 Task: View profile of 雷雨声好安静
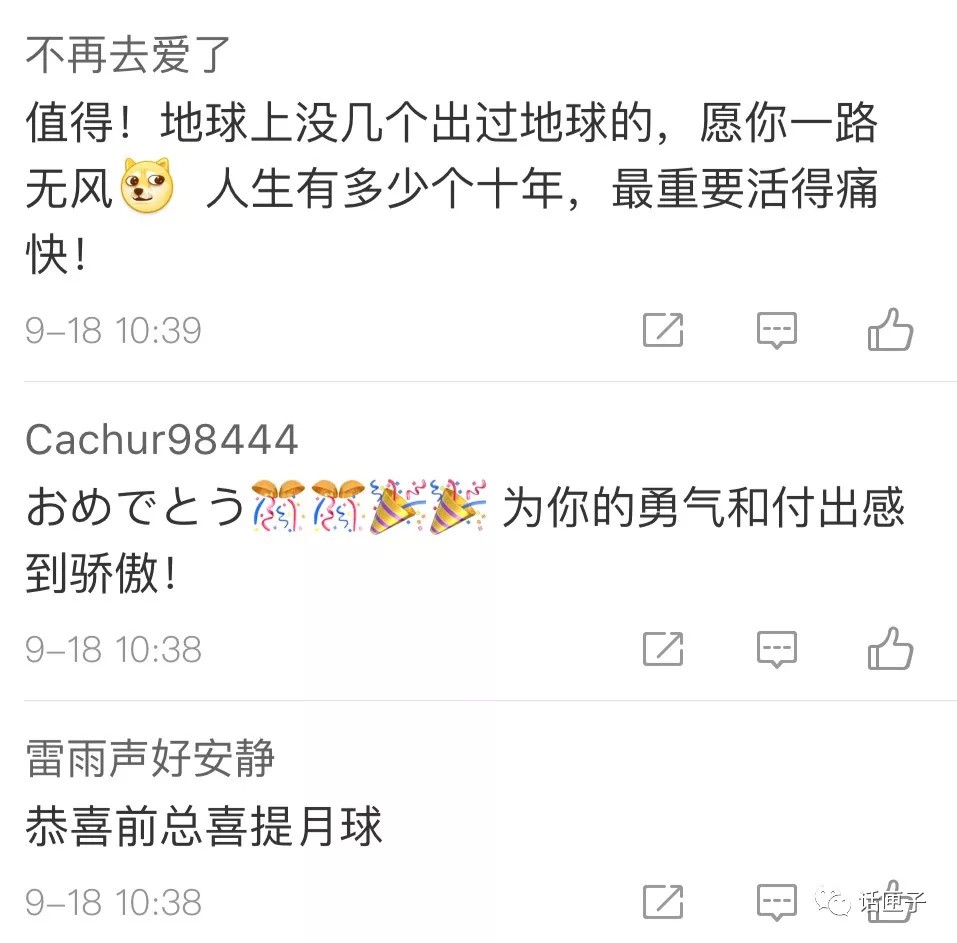(x=150, y=759)
